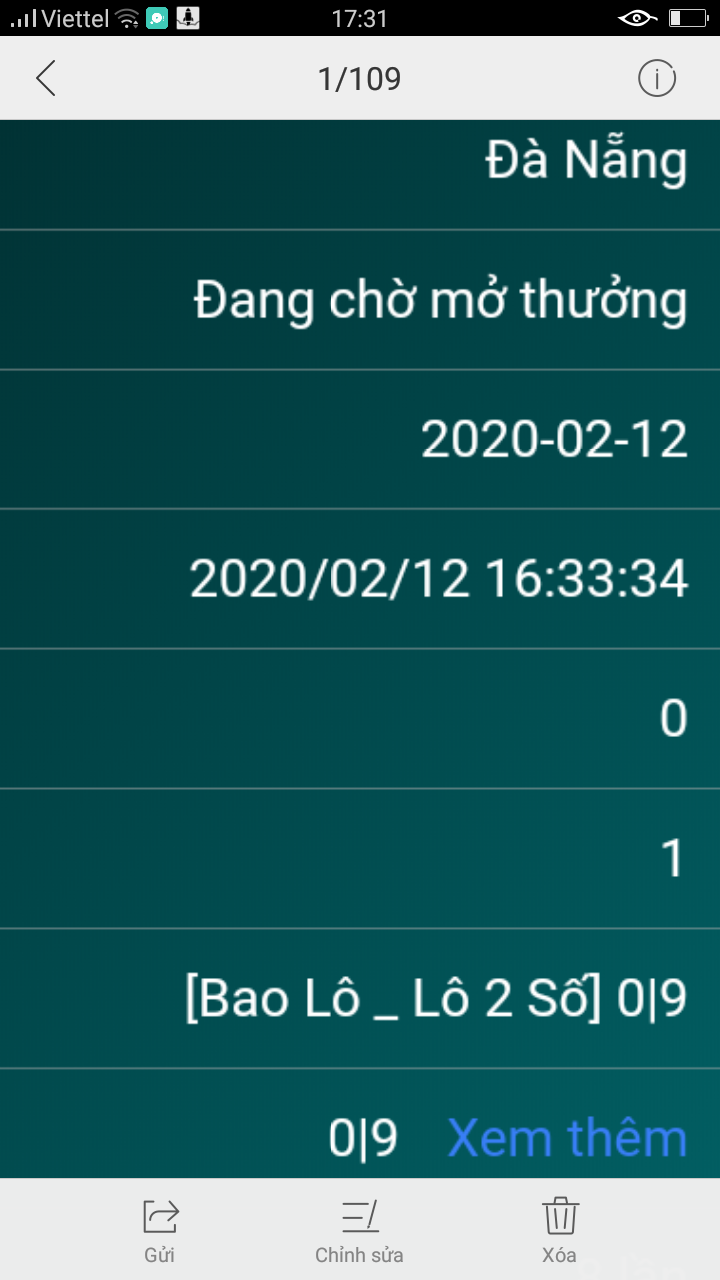The height and width of the screenshot is (1280, 720).
Task: Edit the photo with Chỉnh sửa
Action: coord(360,1230)
